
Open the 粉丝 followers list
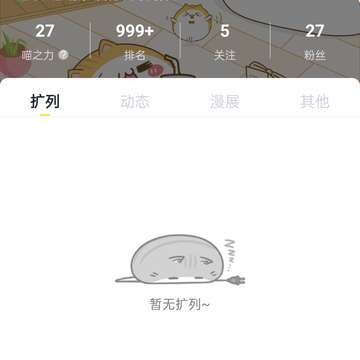pyautogui.click(x=315, y=43)
